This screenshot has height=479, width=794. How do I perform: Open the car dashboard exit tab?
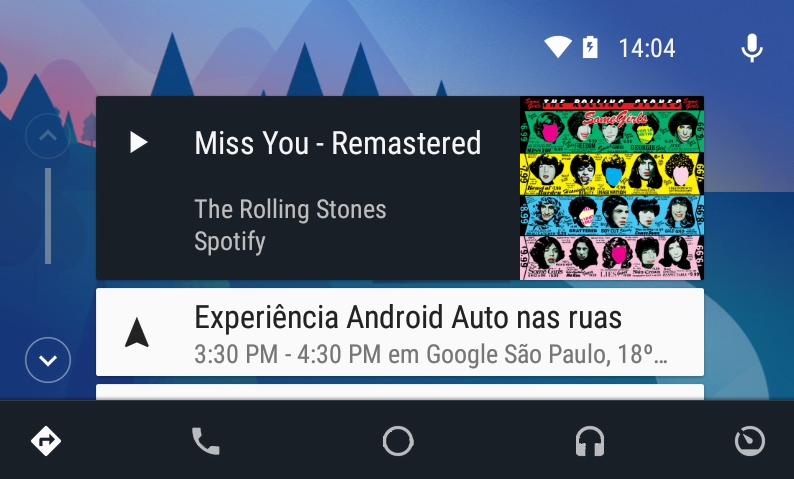748,441
